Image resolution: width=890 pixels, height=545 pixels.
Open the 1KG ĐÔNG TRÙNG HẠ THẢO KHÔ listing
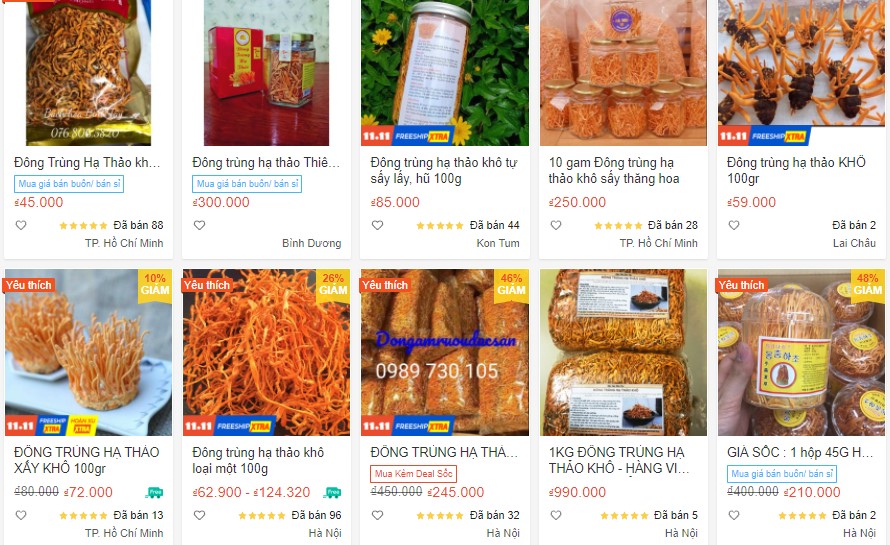[622, 460]
